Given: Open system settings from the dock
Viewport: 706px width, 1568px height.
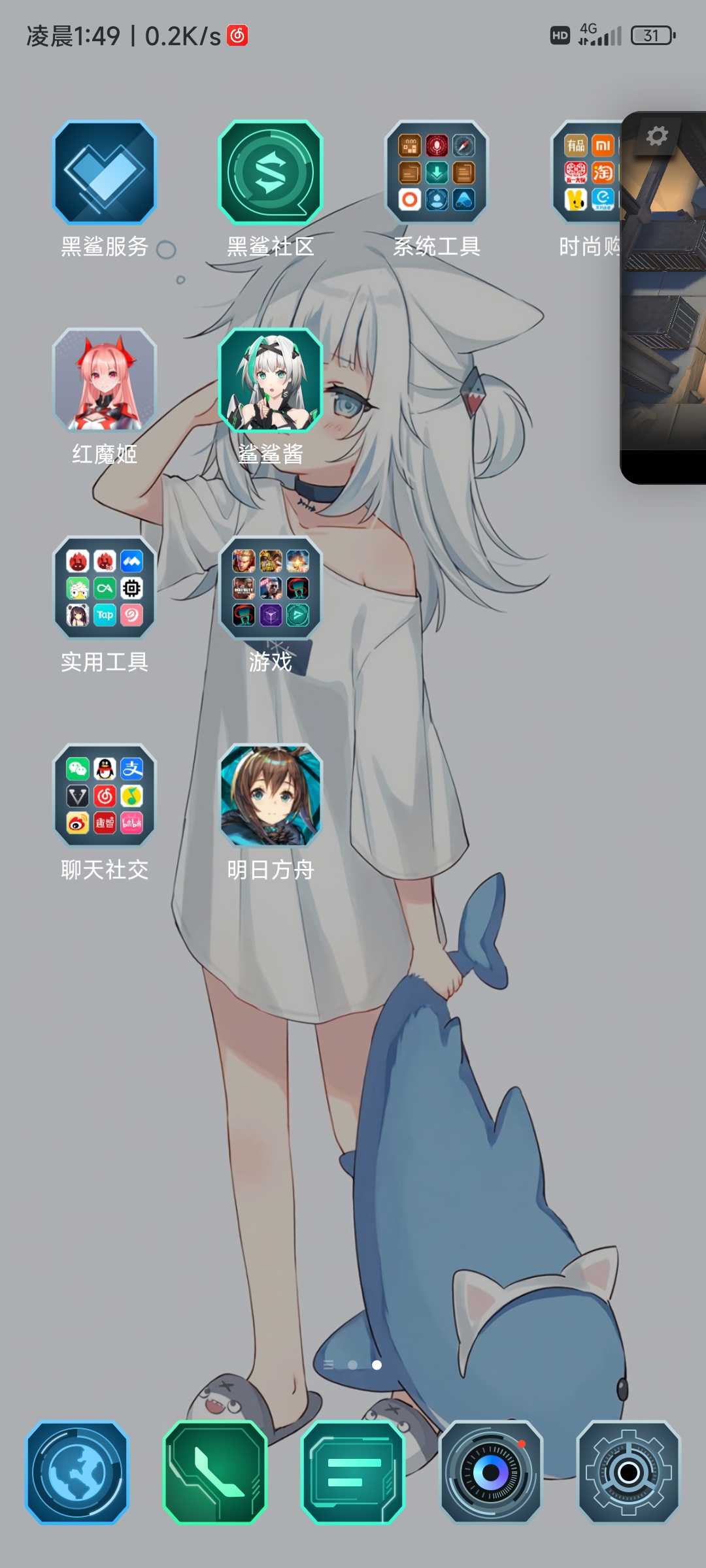Looking at the screenshot, I should [x=629, y=1473].
